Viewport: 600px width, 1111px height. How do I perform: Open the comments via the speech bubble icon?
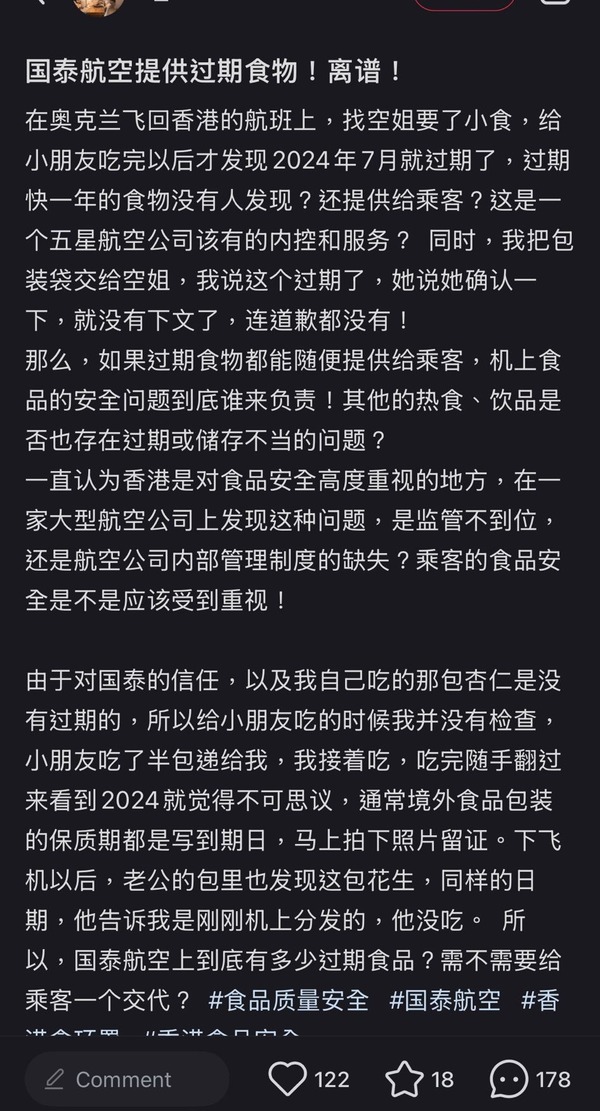pyautogui.click(x=509, y=1079)
